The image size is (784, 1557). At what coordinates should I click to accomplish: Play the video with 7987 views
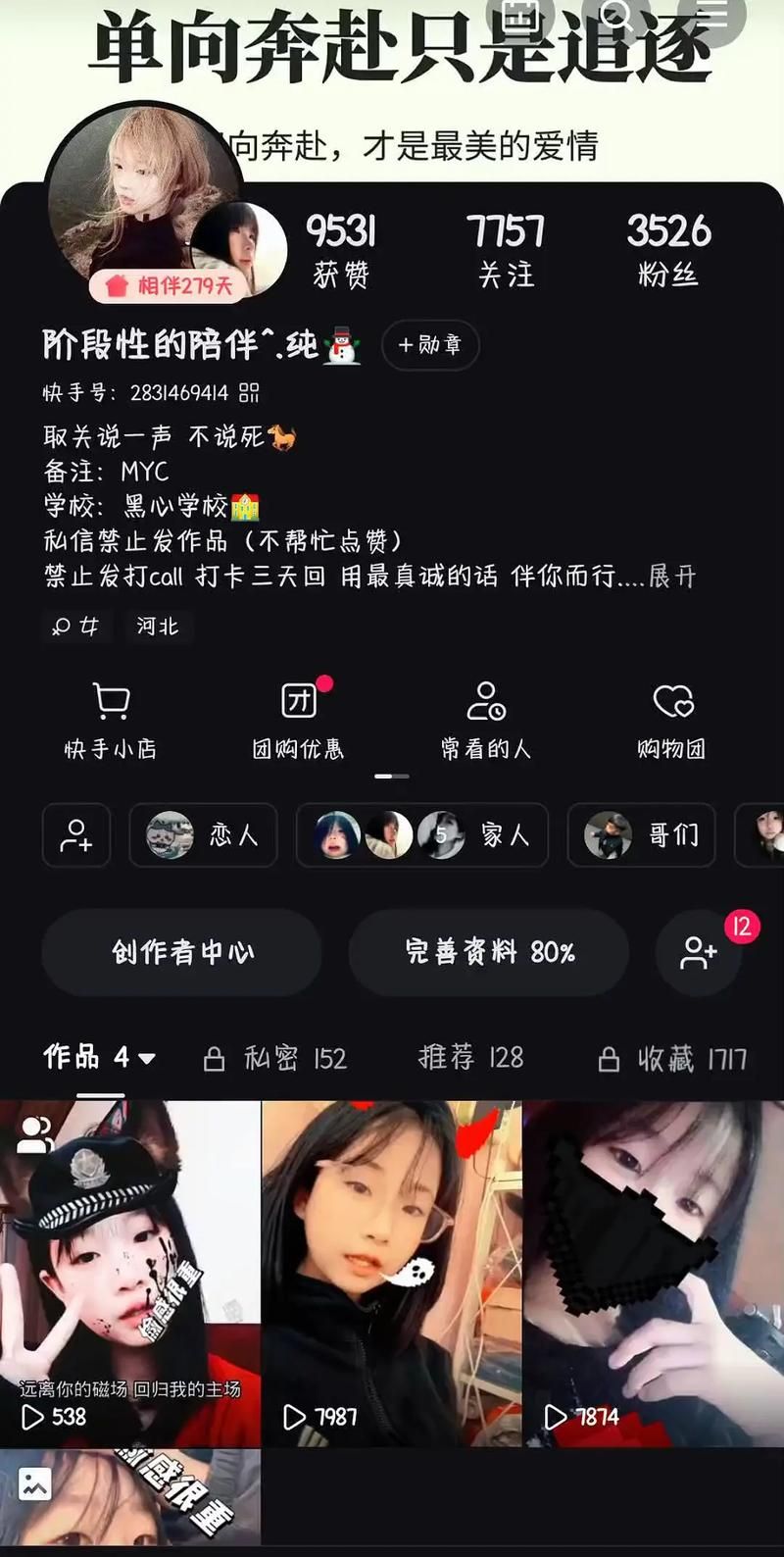[392, 1273]
